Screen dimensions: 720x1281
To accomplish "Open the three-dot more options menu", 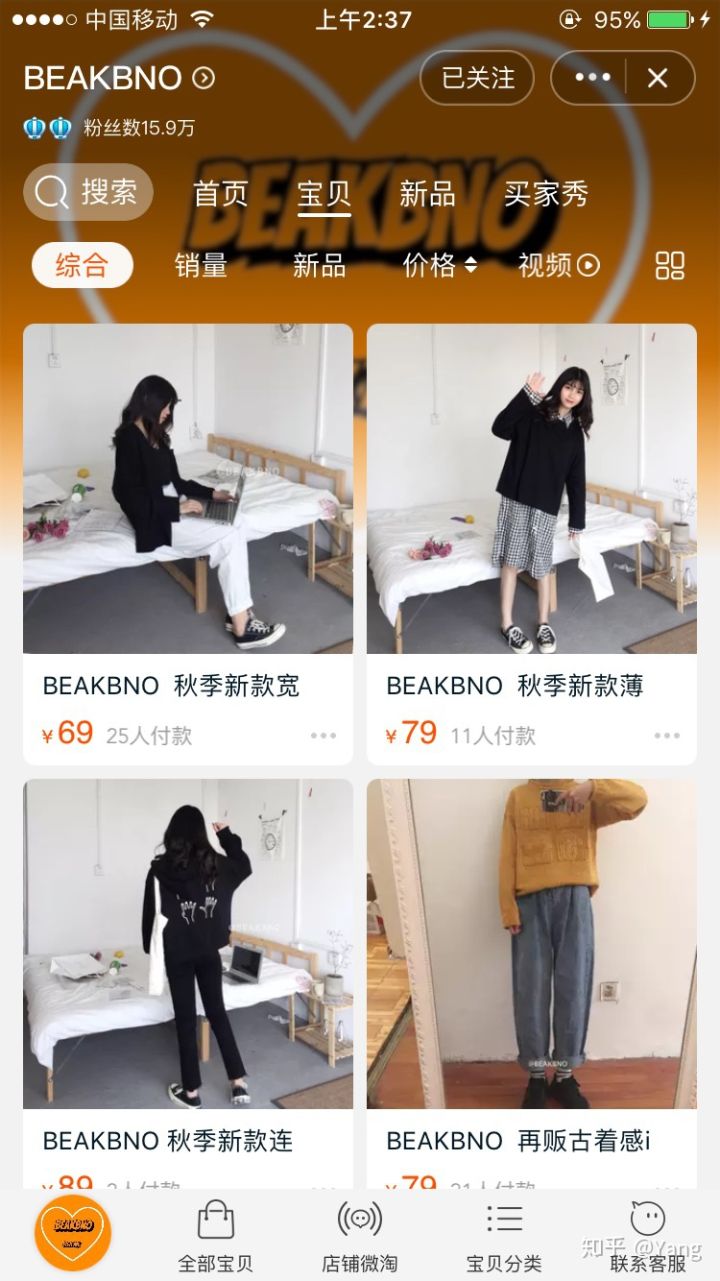I will click(x=592, y=78).
